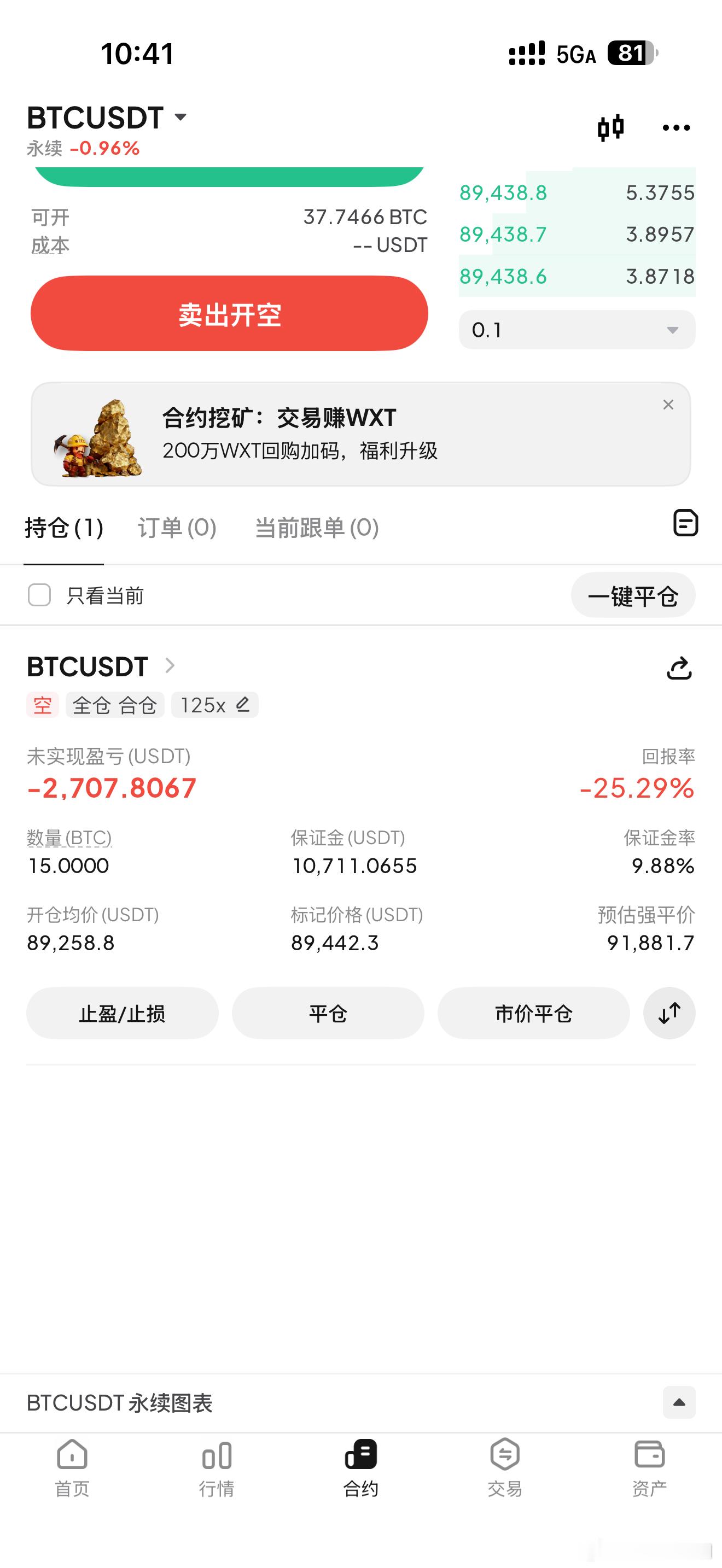This screenshot has height=1568, width=722.
Task: Open position history via document icon beside tabs
Action: 685,522
